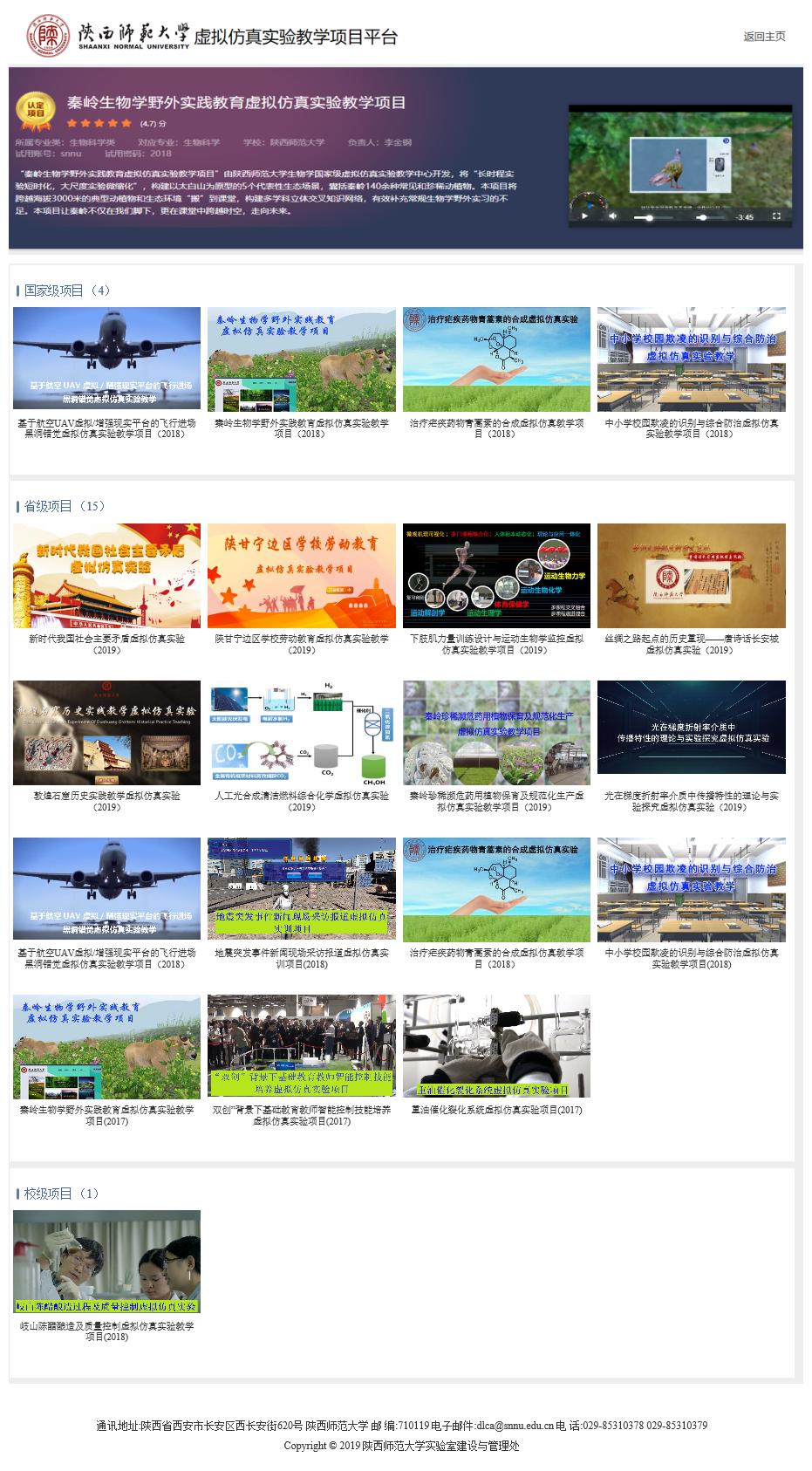
Task: Enter fullscreen mode on the video
Action: [776, 216]
